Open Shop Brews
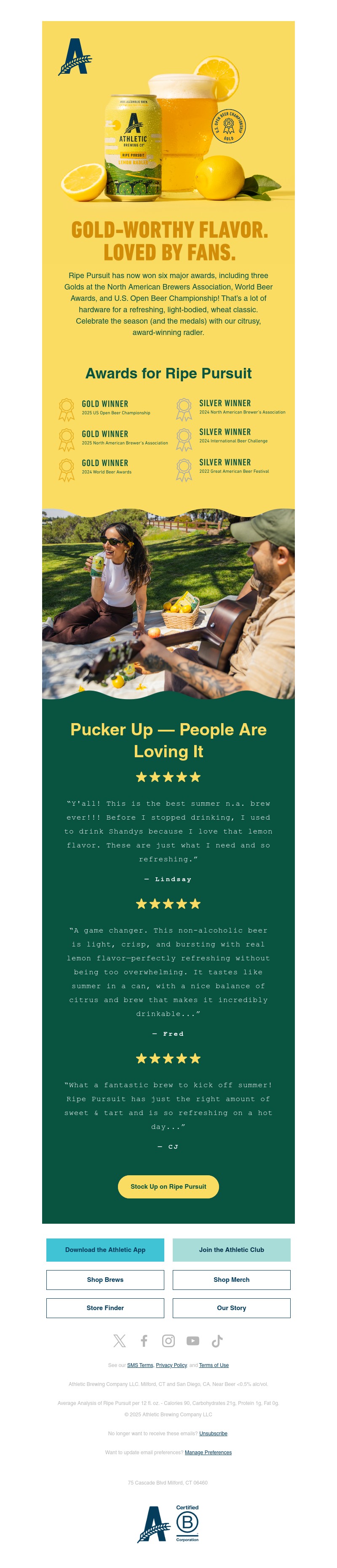This screenshot has width=337, height=1568. 105,1279
